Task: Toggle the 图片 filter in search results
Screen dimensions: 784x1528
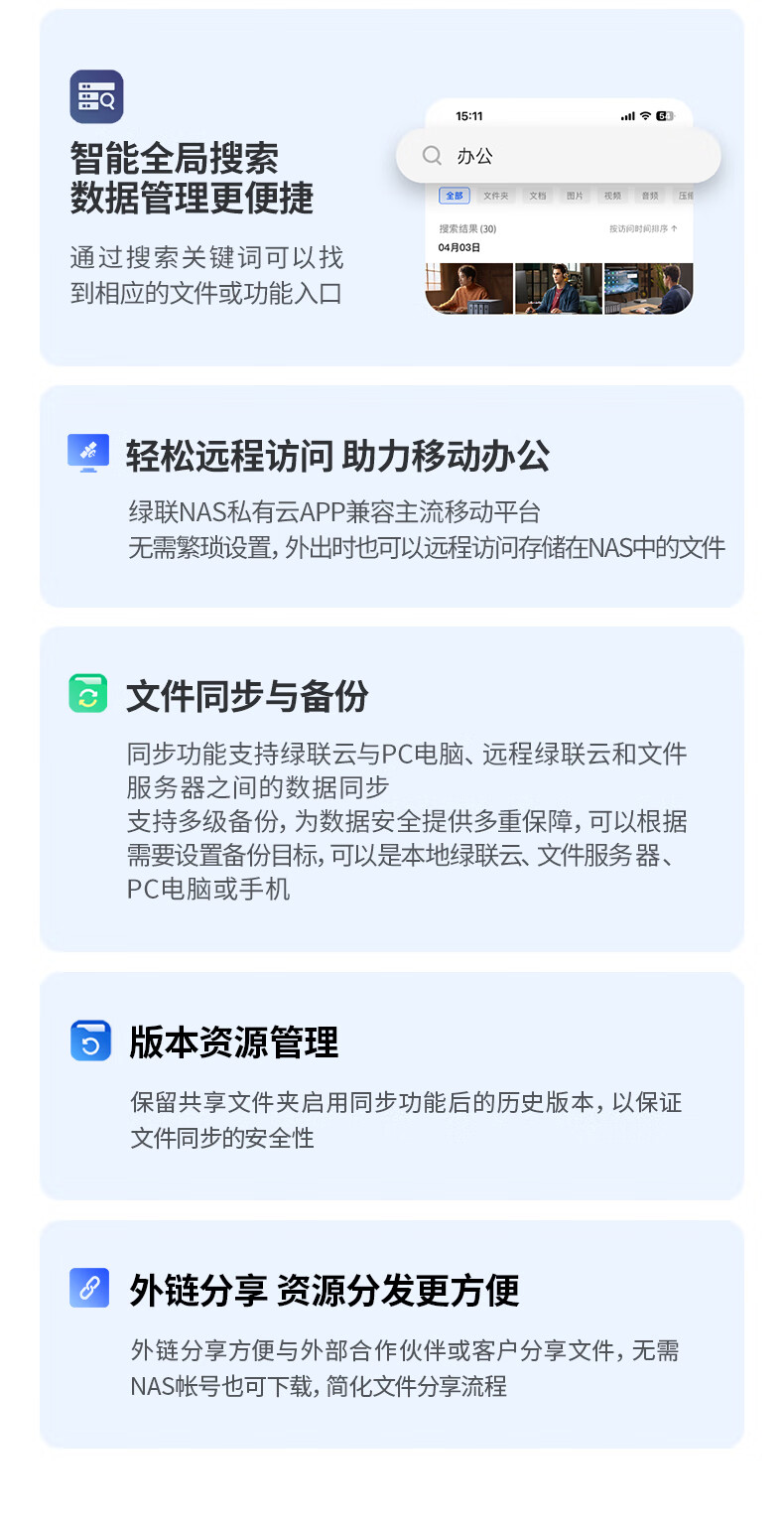Action: pyautogui.click(x=577, y=196)
